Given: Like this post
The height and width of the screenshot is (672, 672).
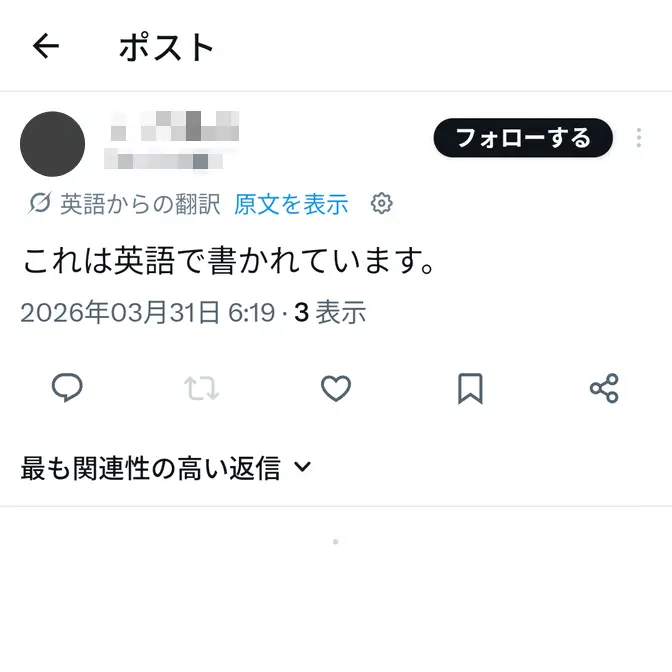Looking at the screenshot, I should (x=336, y=388).
